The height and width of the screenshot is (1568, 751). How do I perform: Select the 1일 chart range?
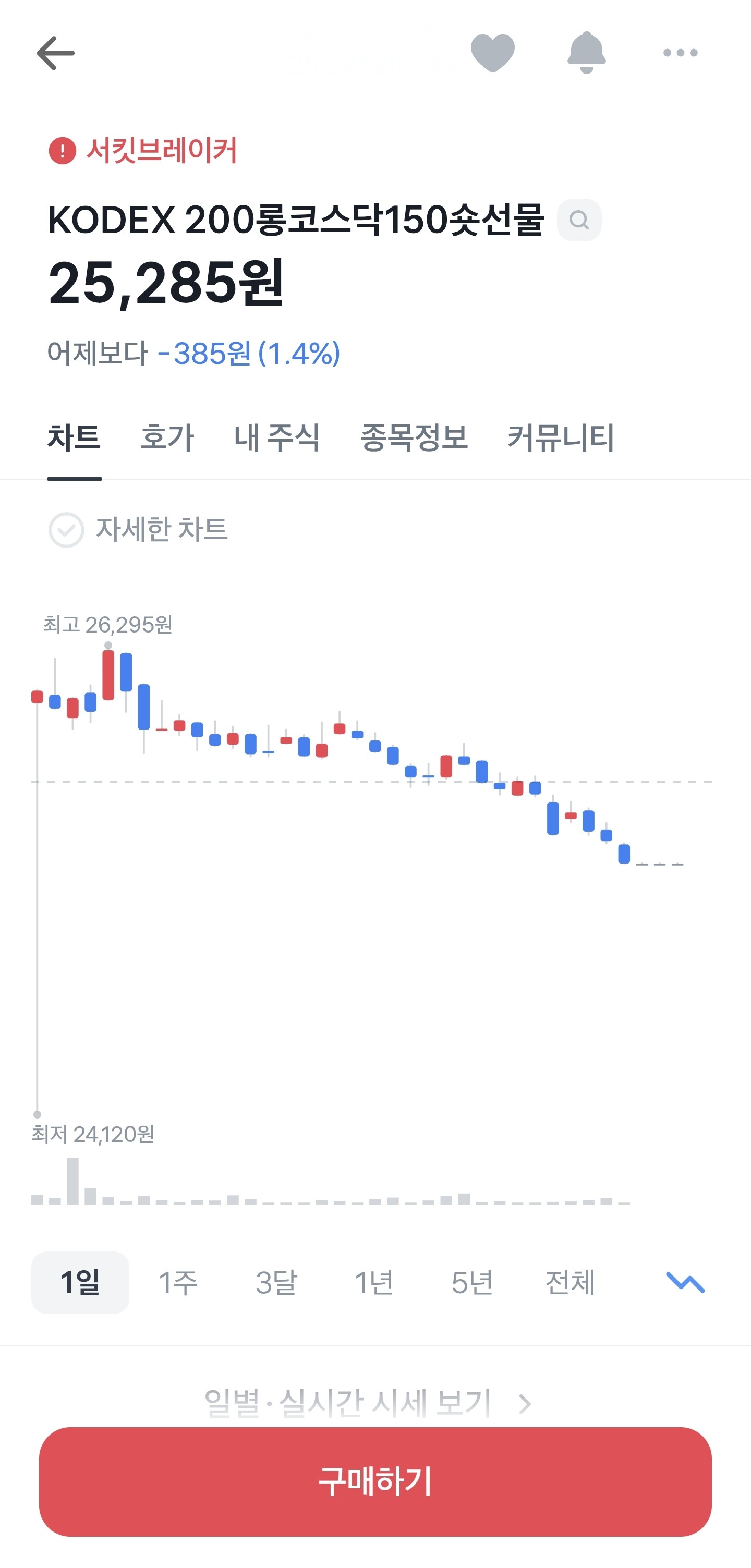[80, 1283]
